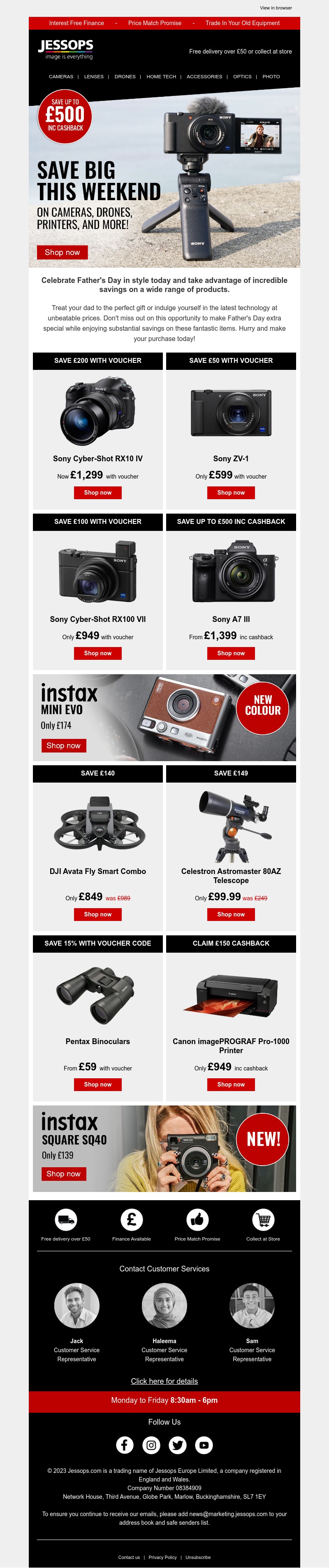Shop now on instax Mini Evo banner
329x1568 pixels.
(63, 745)
